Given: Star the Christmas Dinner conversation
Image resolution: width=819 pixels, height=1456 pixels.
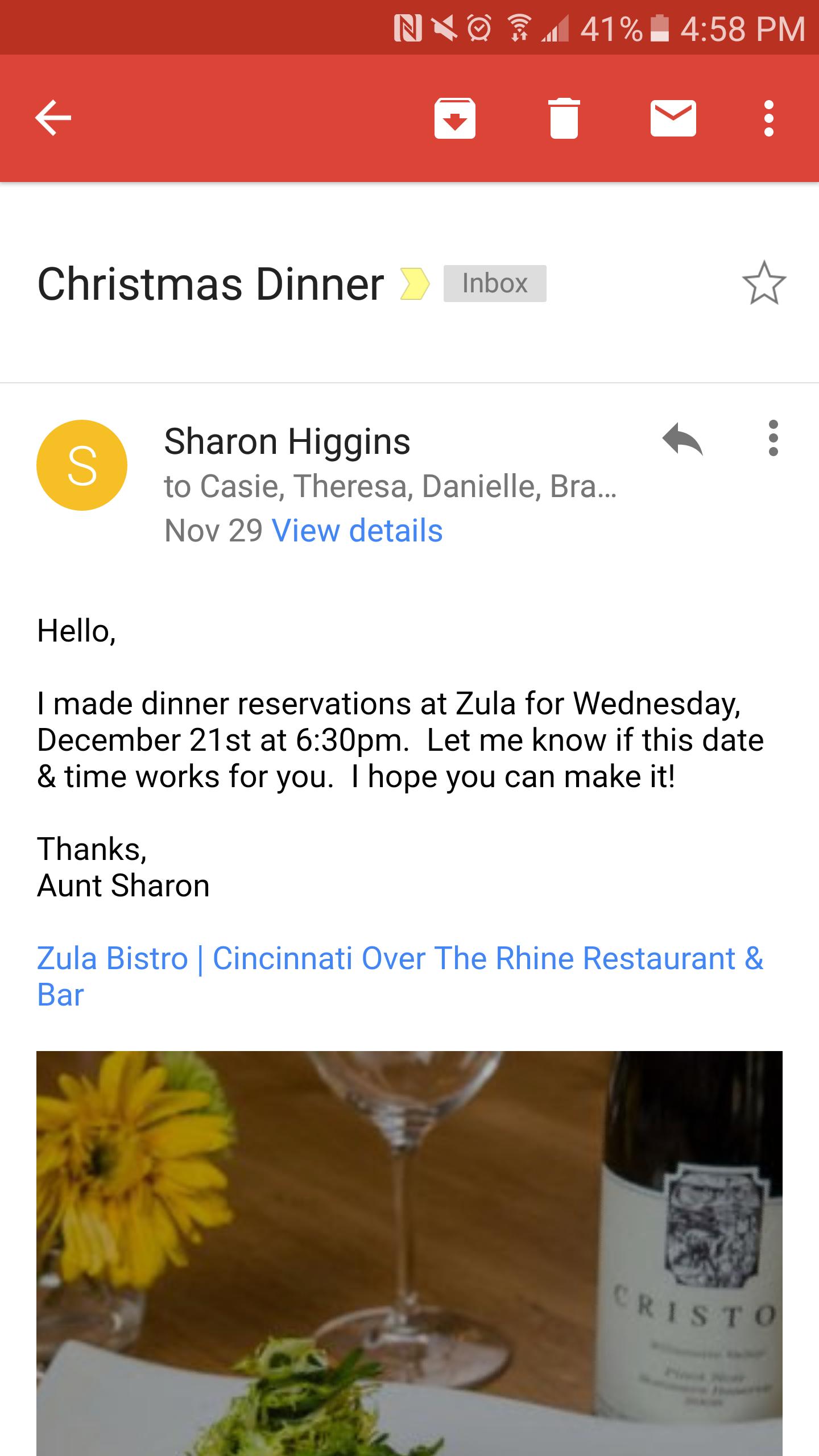Looking at the screenshot, I should click(764, 283).
